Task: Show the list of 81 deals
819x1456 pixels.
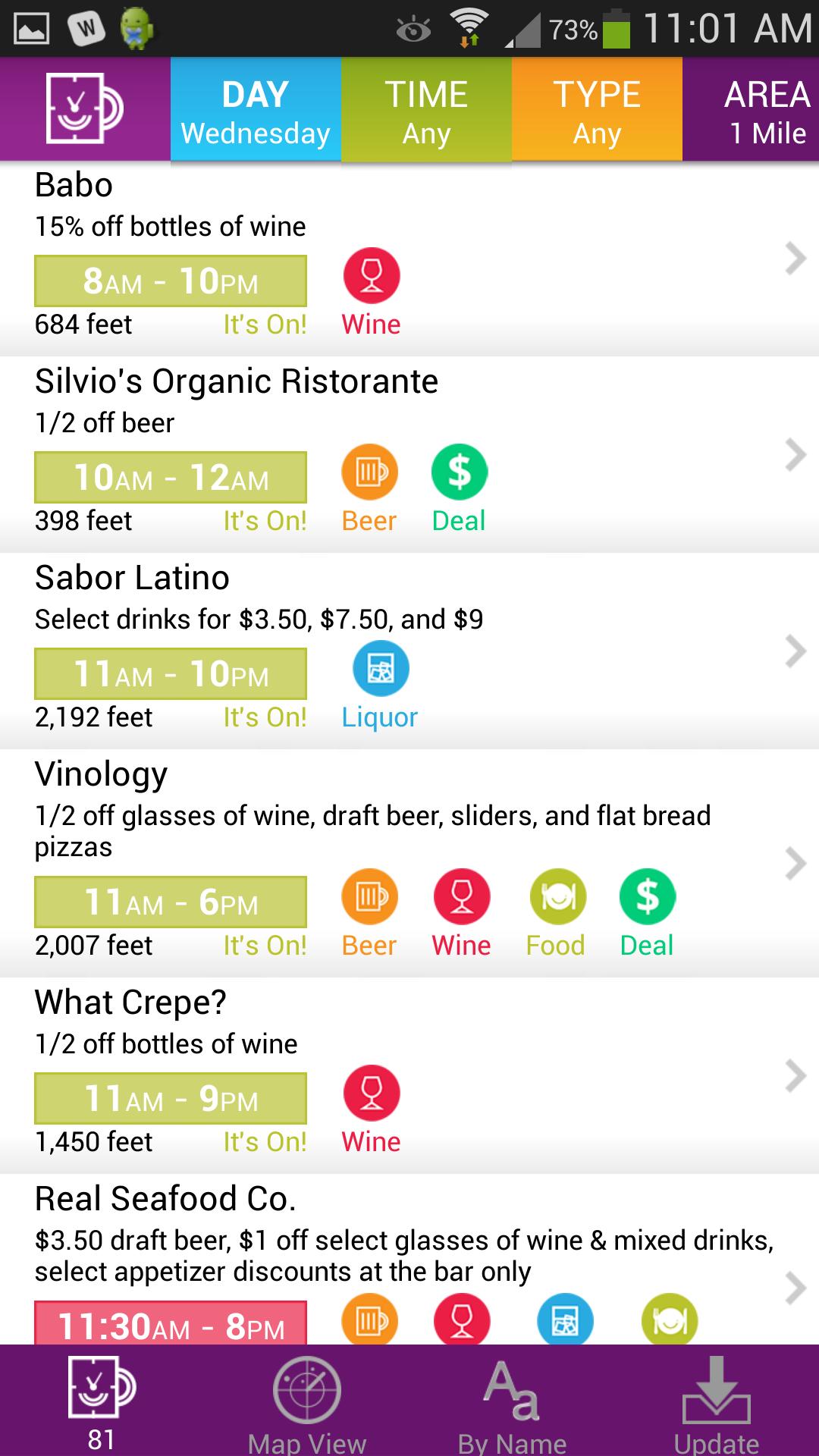Action: [102, 1403]
